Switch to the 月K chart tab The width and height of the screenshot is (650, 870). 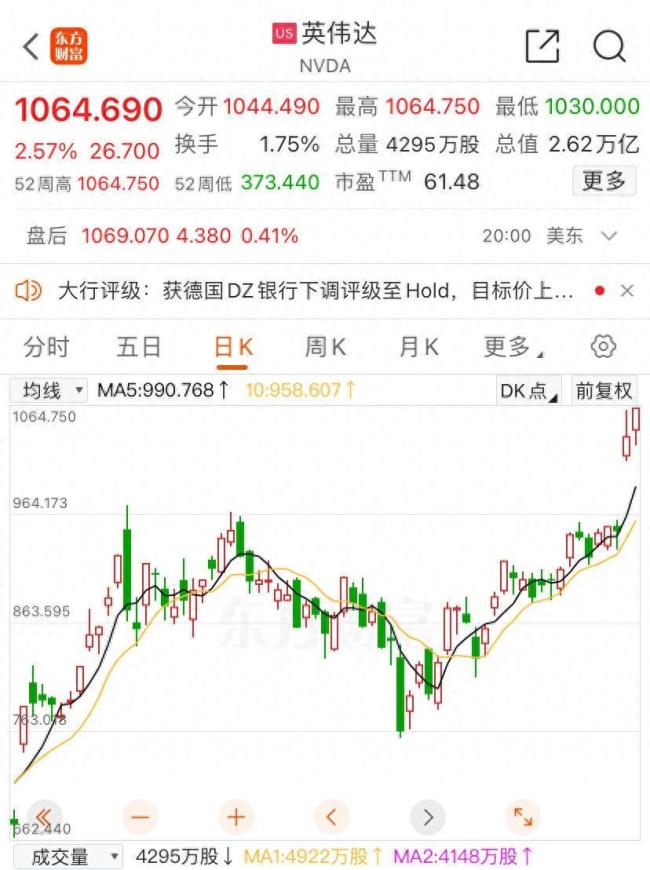click(418, 347)
